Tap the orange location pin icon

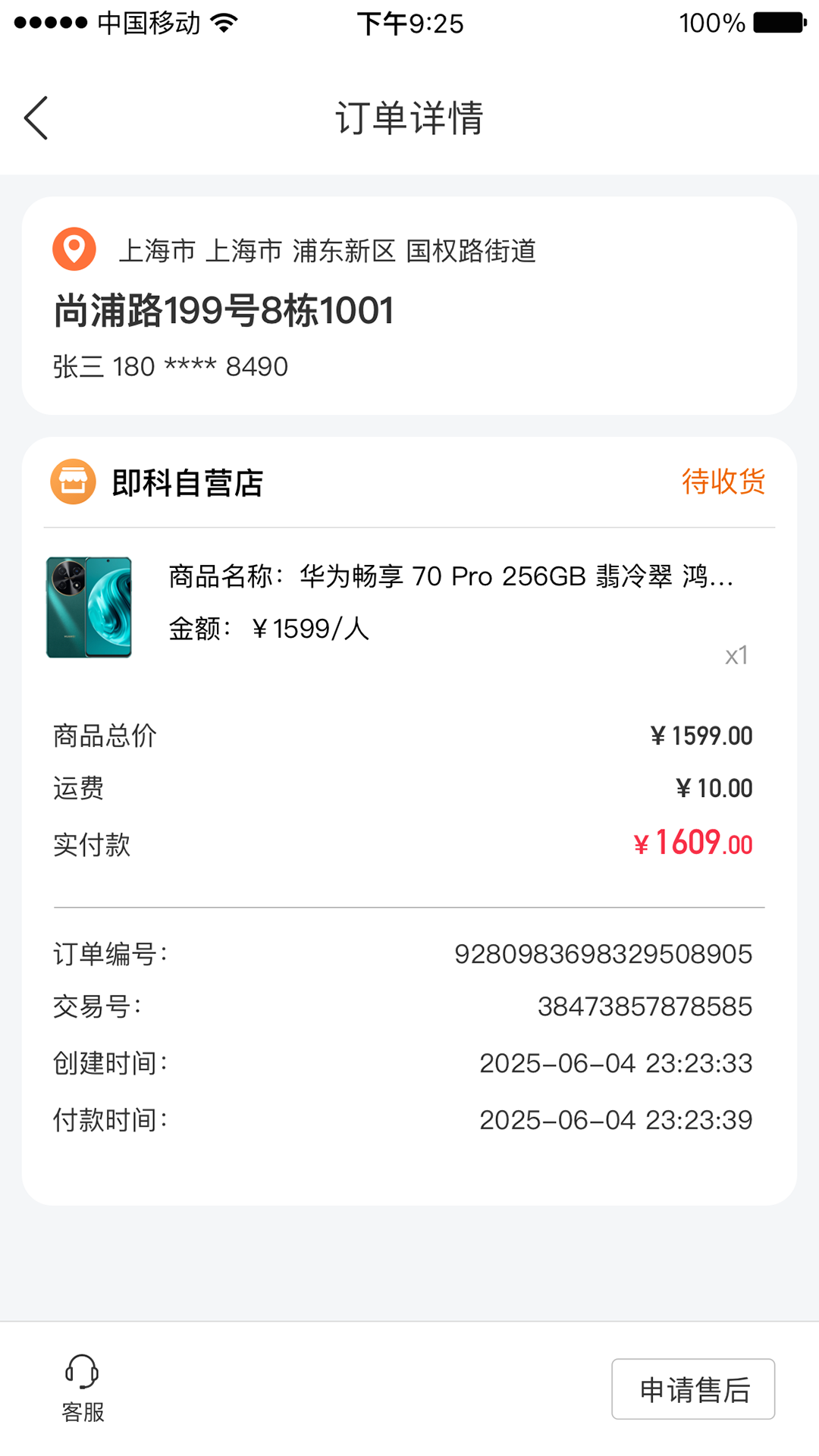coord(73,248)
